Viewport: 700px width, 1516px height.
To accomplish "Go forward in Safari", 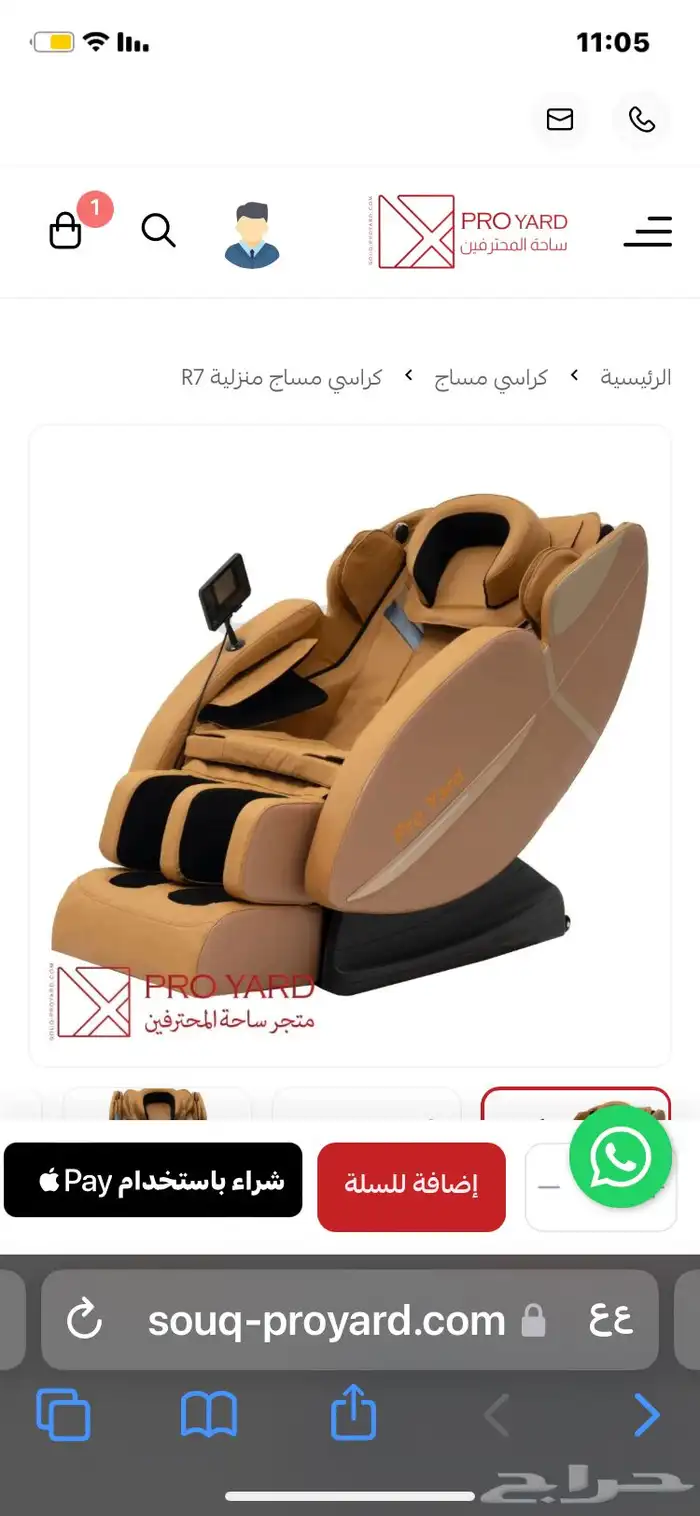I will point(647,1415).
